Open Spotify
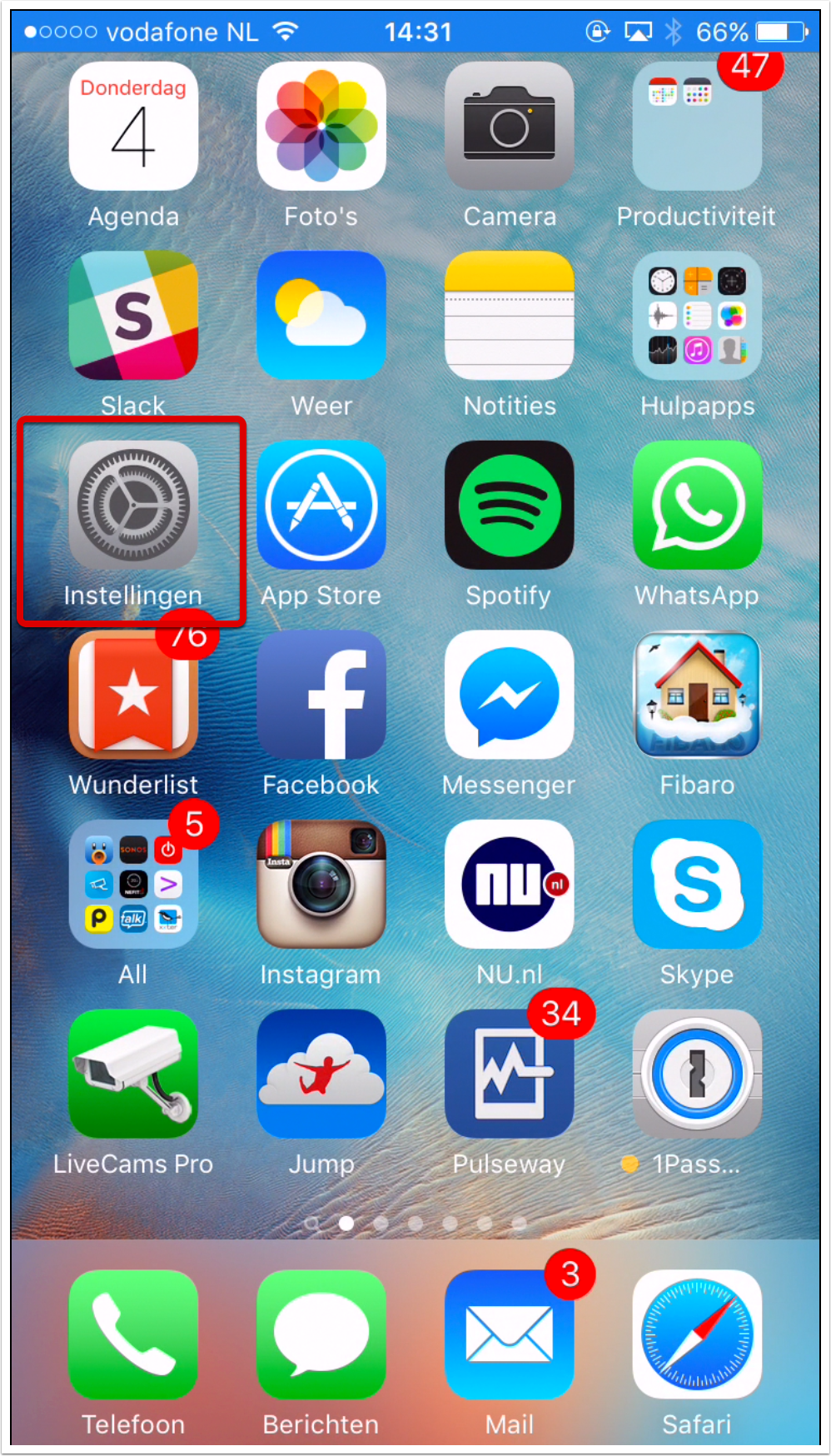This screenshot has width=831, height=1456. click(x=509, y=506)
